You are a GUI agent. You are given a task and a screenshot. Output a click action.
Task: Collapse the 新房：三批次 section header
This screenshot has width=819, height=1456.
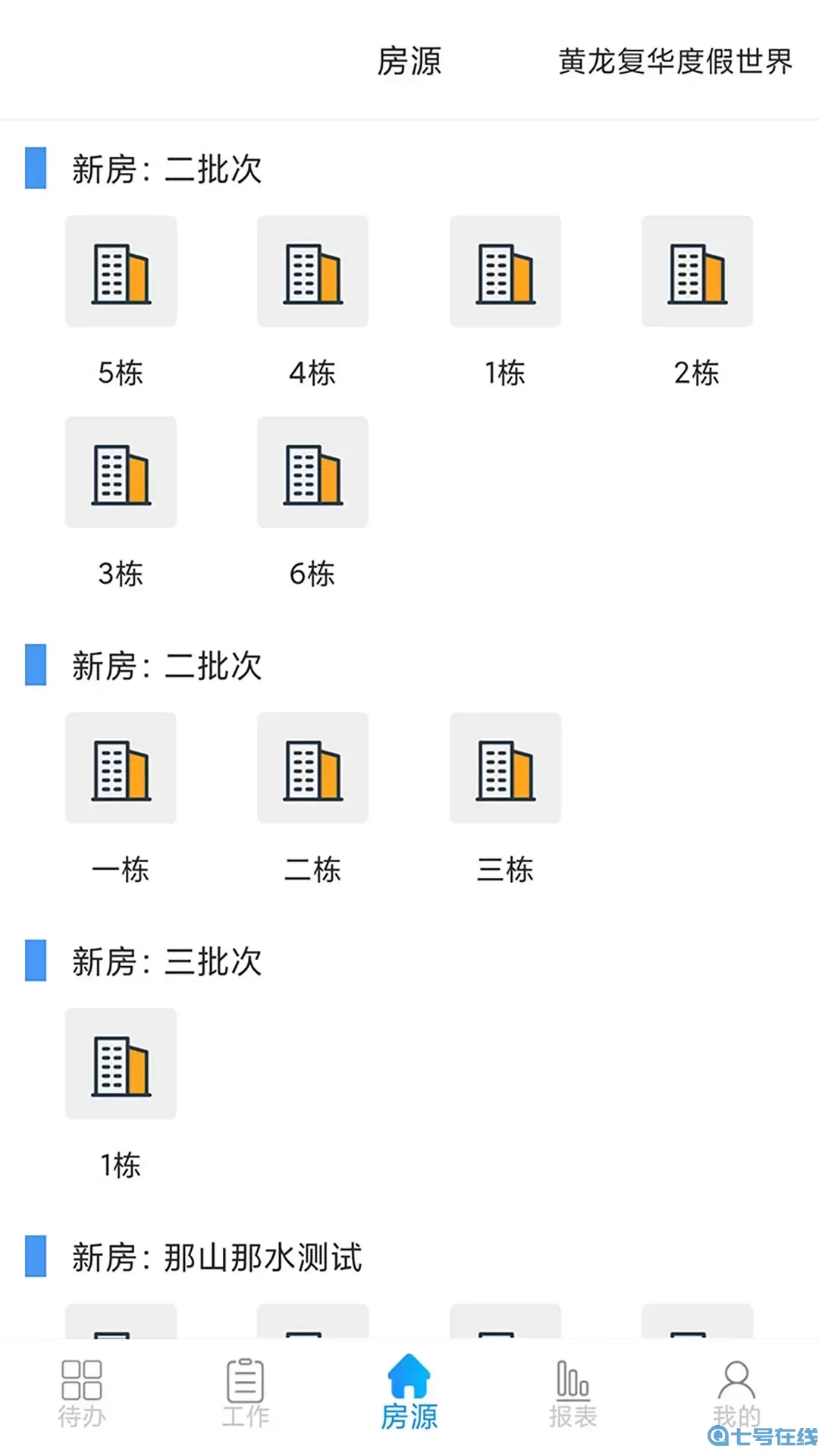pyautogui.click(x=165, y=962)
